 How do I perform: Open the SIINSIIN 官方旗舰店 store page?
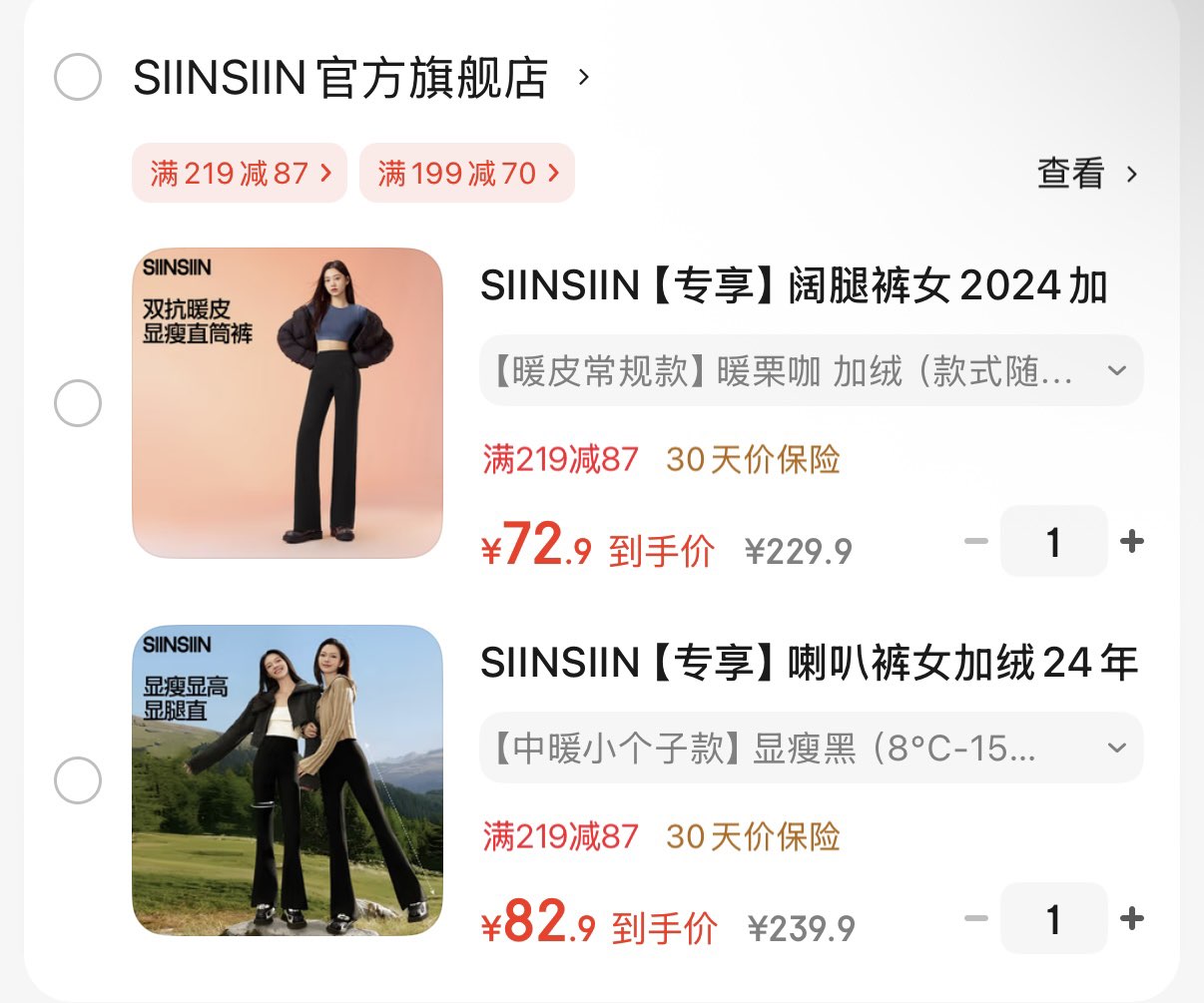pyautogui.click(x=341, y=78)
